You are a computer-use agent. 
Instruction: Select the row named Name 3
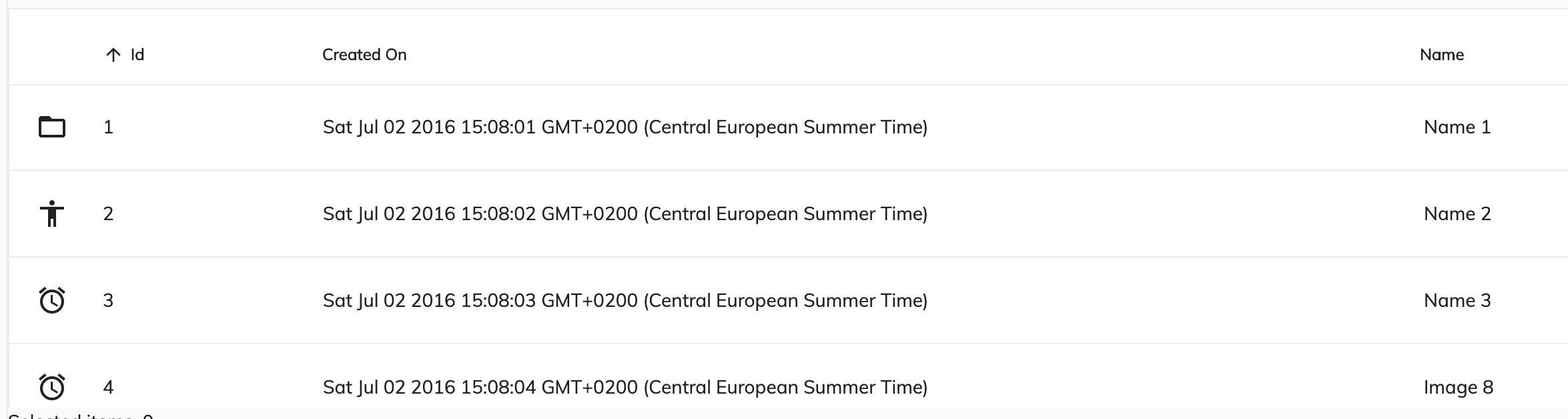click(x=1457, y=300)
